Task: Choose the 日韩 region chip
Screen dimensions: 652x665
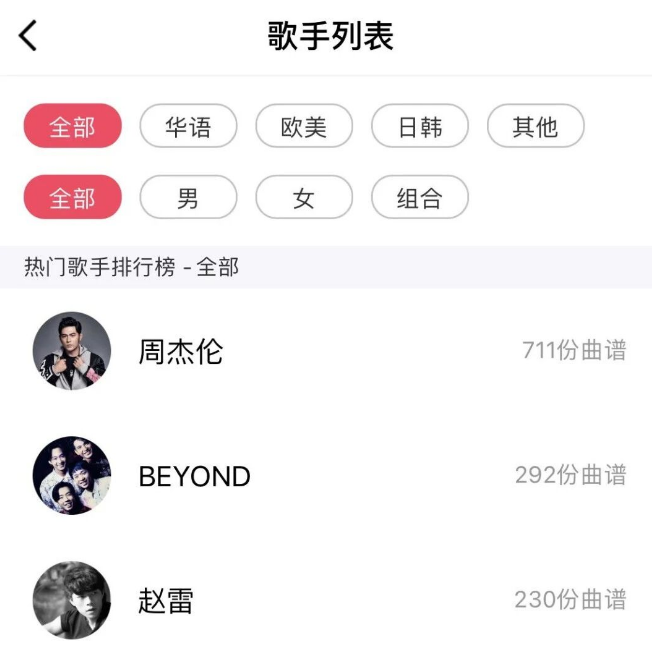Action: tap(420, 126)
